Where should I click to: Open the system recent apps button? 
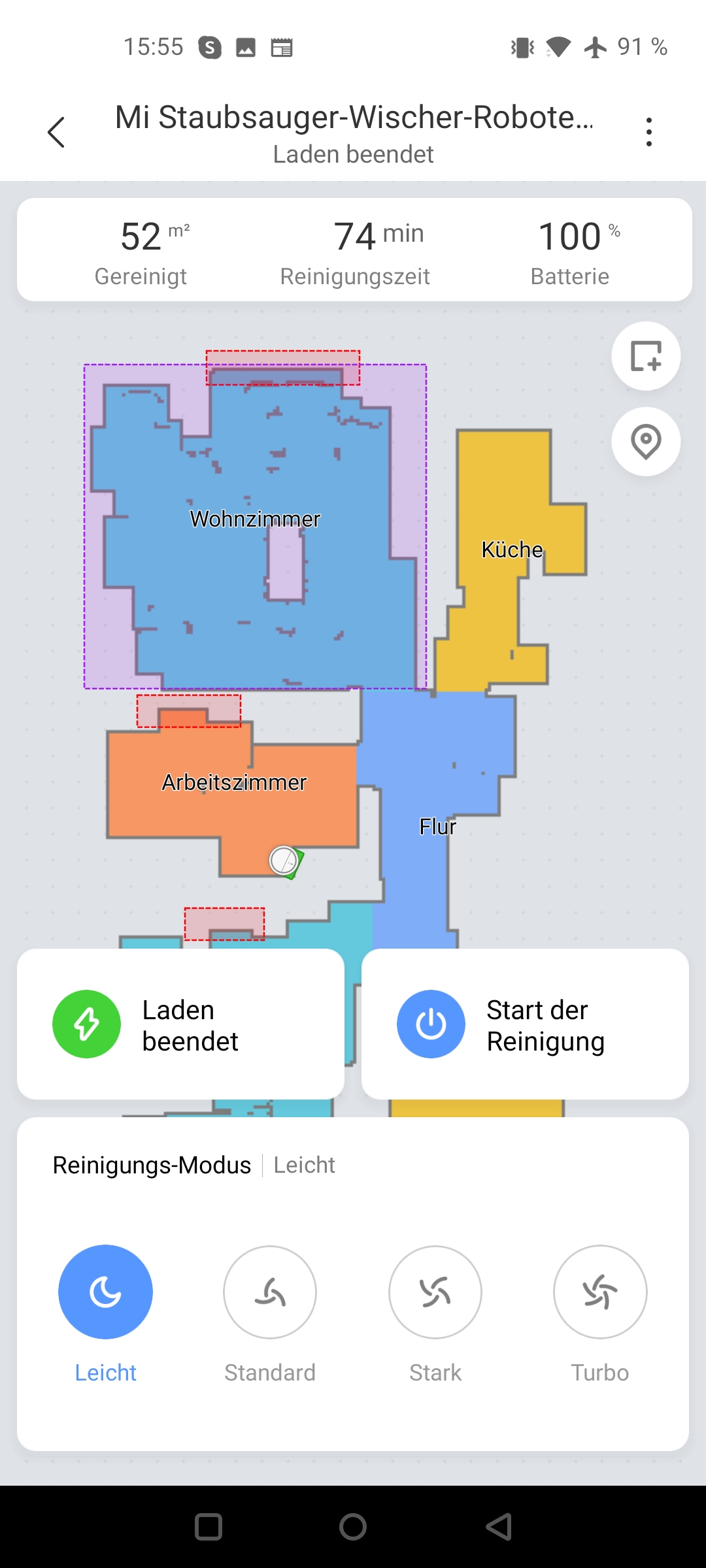coord(209,1527)
